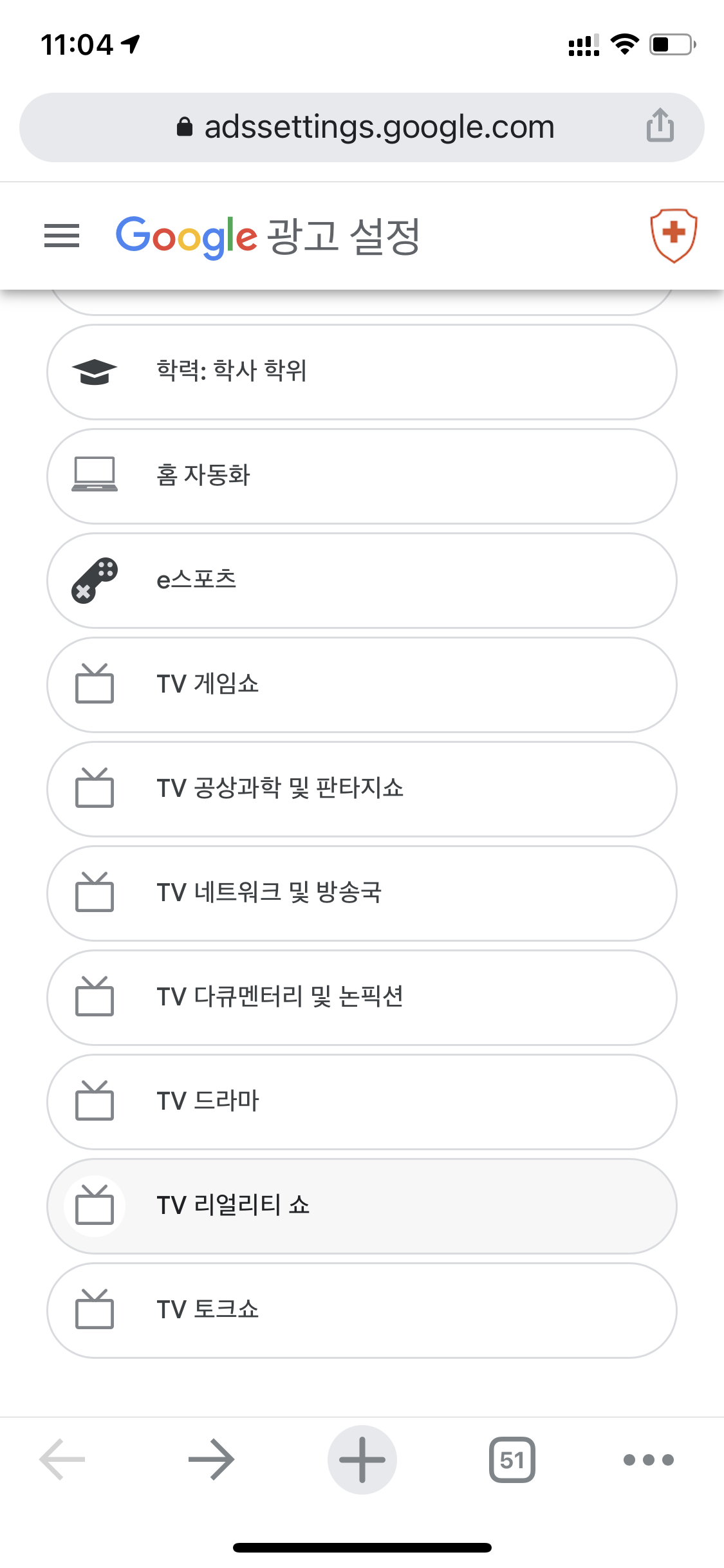Open the 학력: 학사 학위 row
This screenshot has height=1568, width=724.
click(362, 372)
